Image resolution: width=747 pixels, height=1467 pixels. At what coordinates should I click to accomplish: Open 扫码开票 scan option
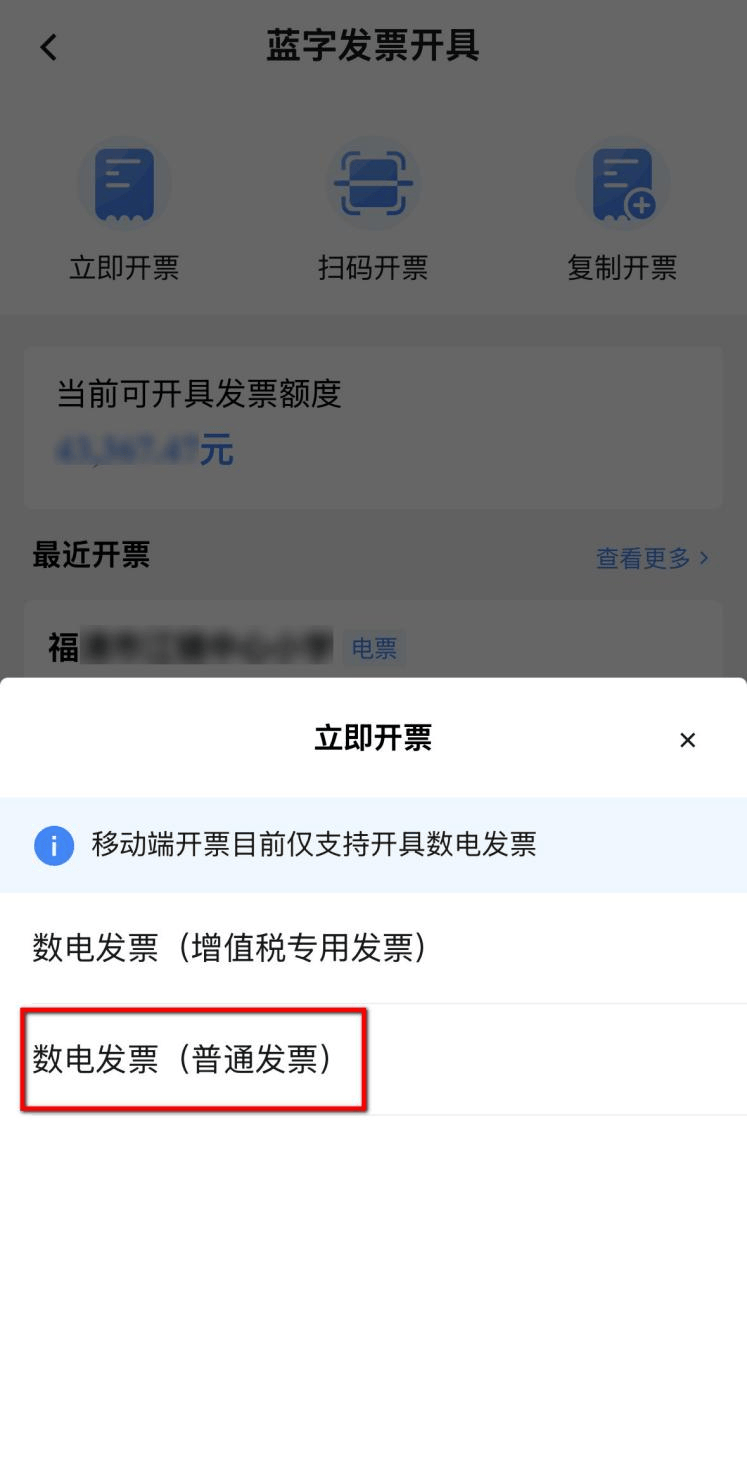click(373, 185)
